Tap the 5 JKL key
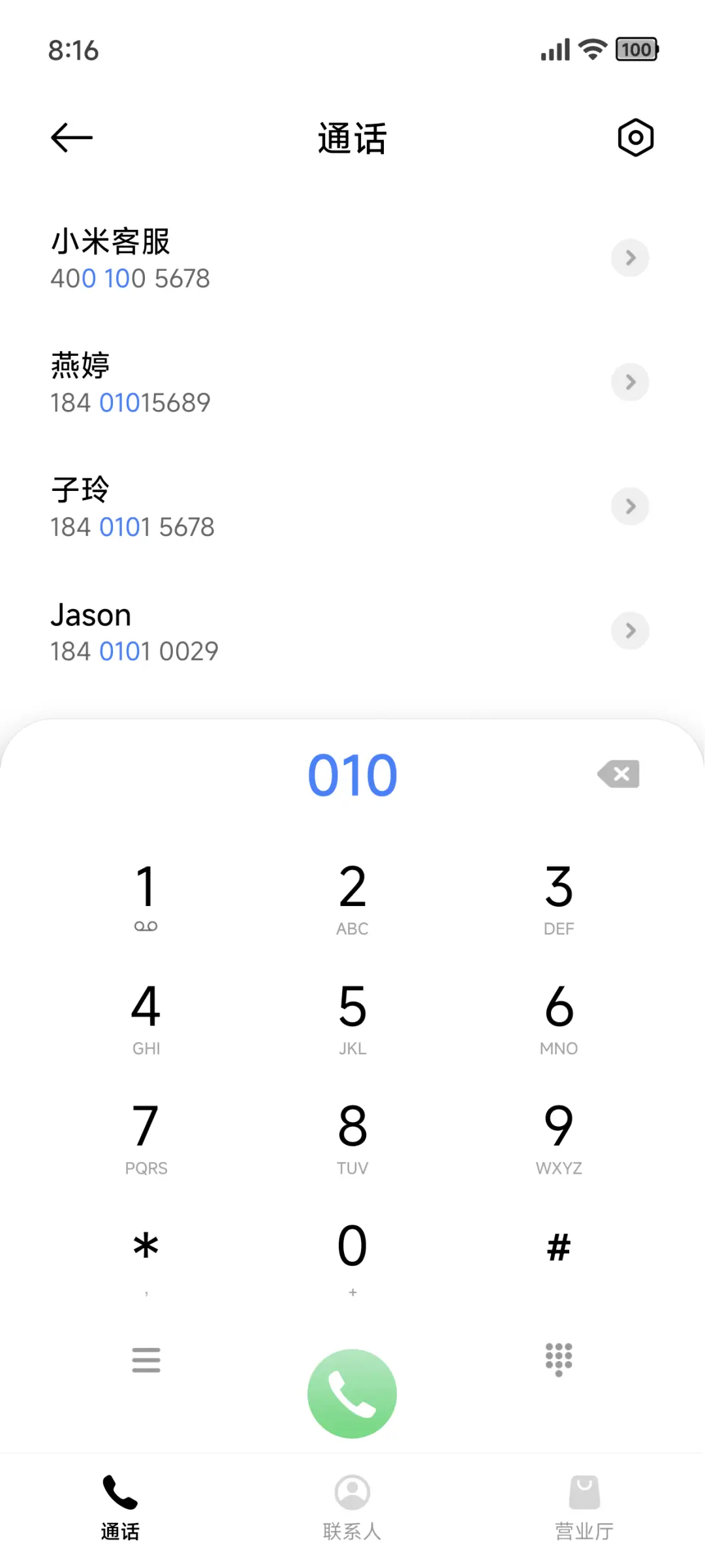705x1568 pixels. [352, 1016]
